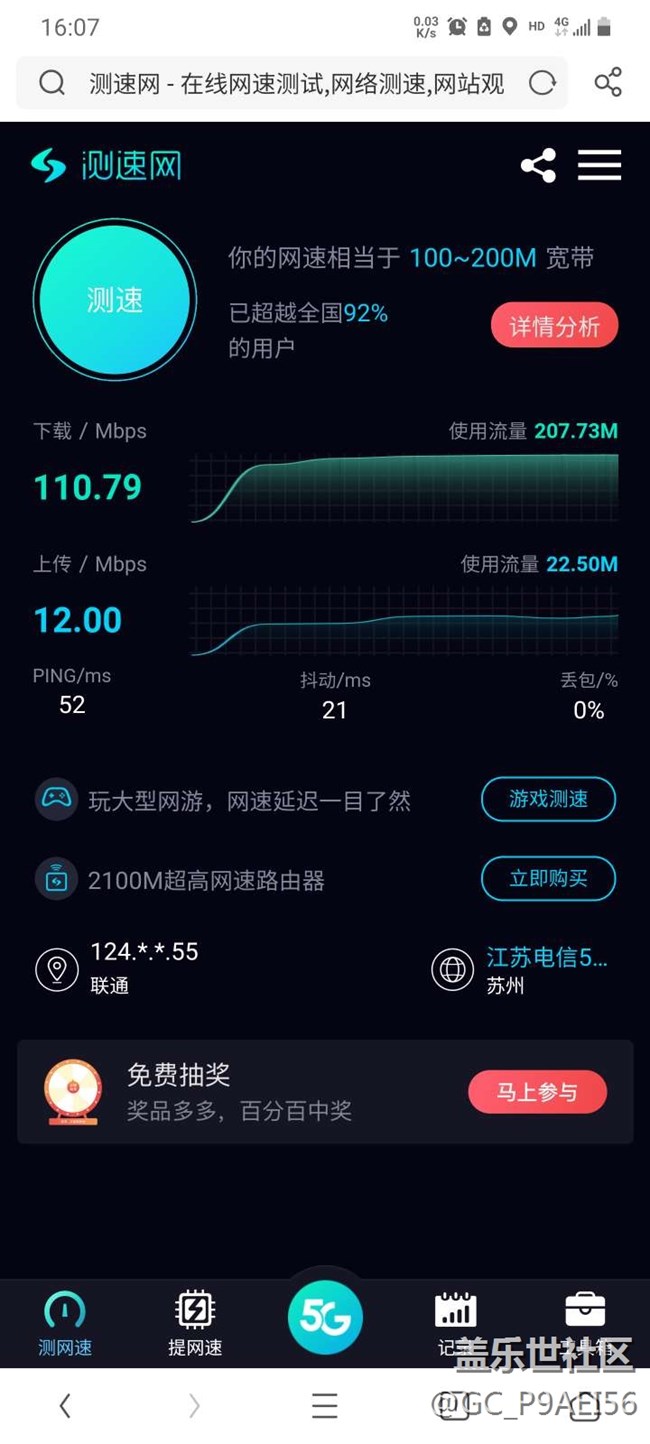
Task: Open the briefcase toolbox tab
Action: click(x=585, y=1318)
